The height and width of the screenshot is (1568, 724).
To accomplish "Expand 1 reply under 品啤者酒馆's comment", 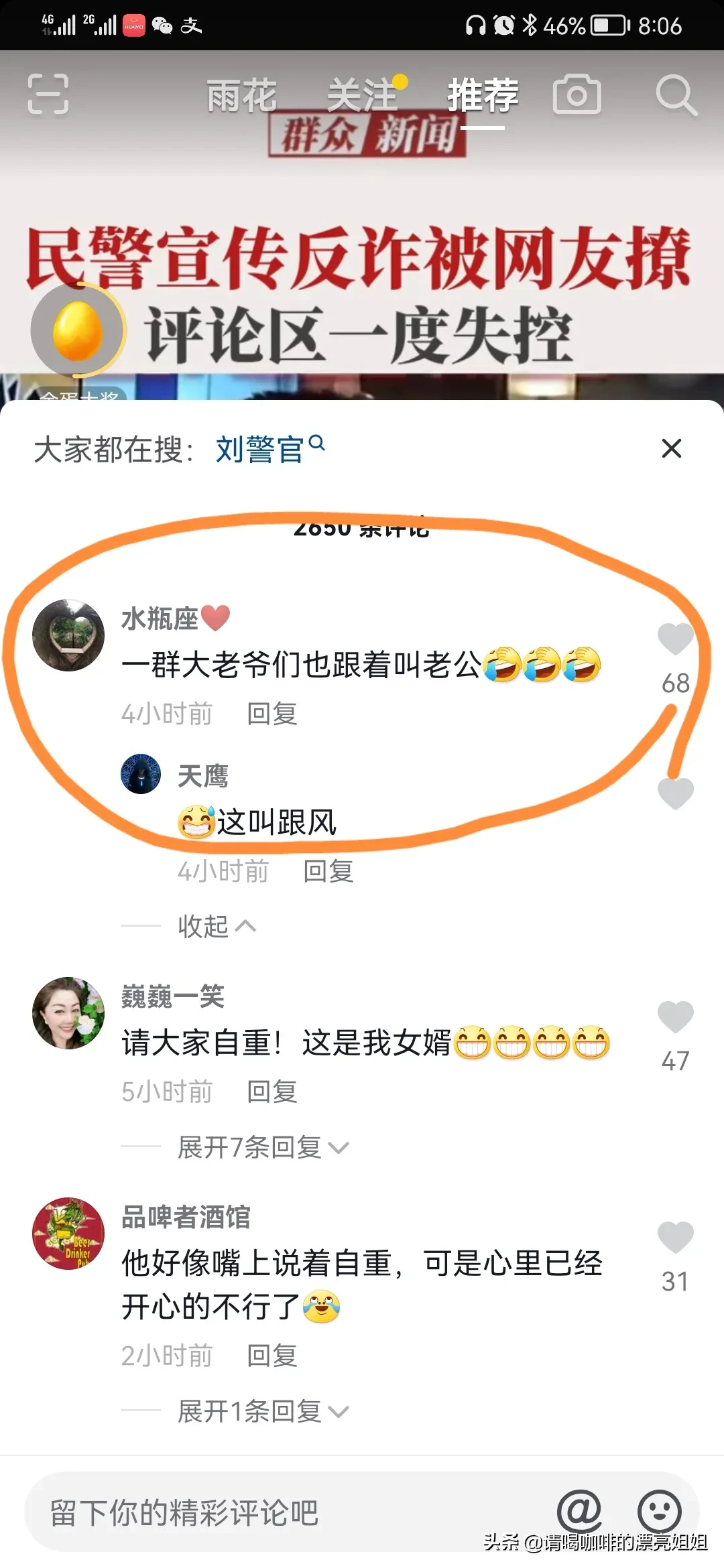I will pos(263,1411).
